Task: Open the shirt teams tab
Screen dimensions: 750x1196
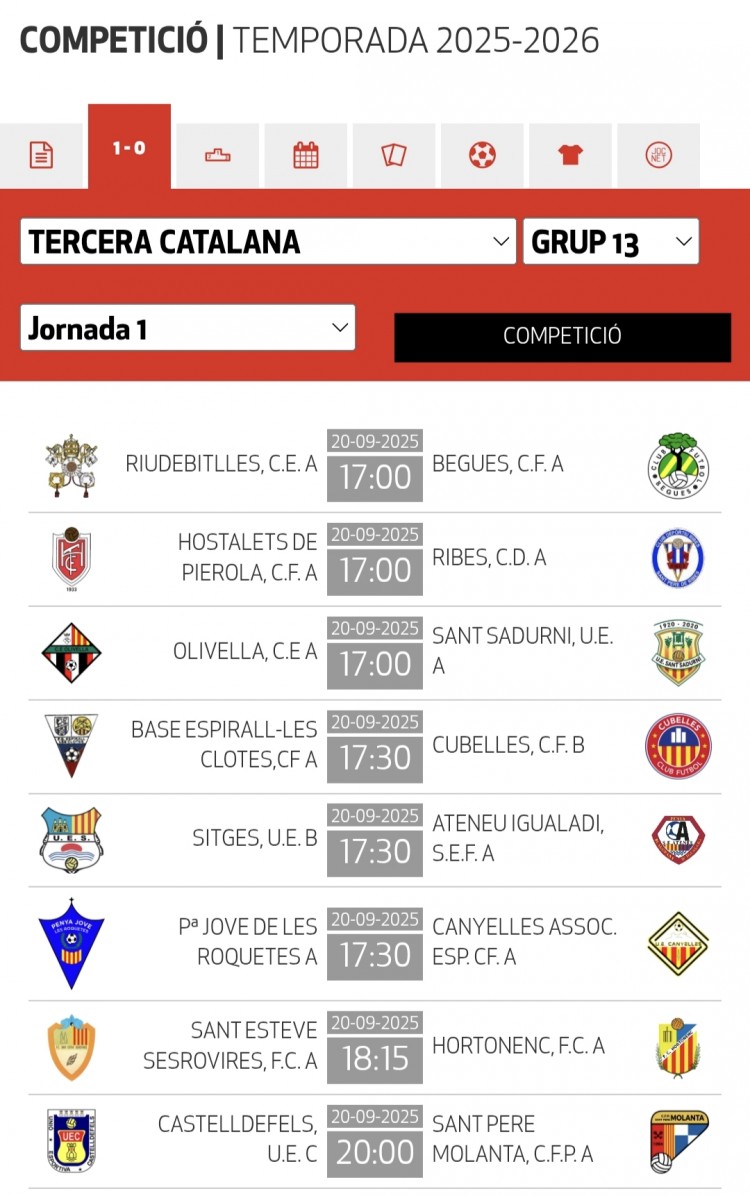Action: [570, 155]
